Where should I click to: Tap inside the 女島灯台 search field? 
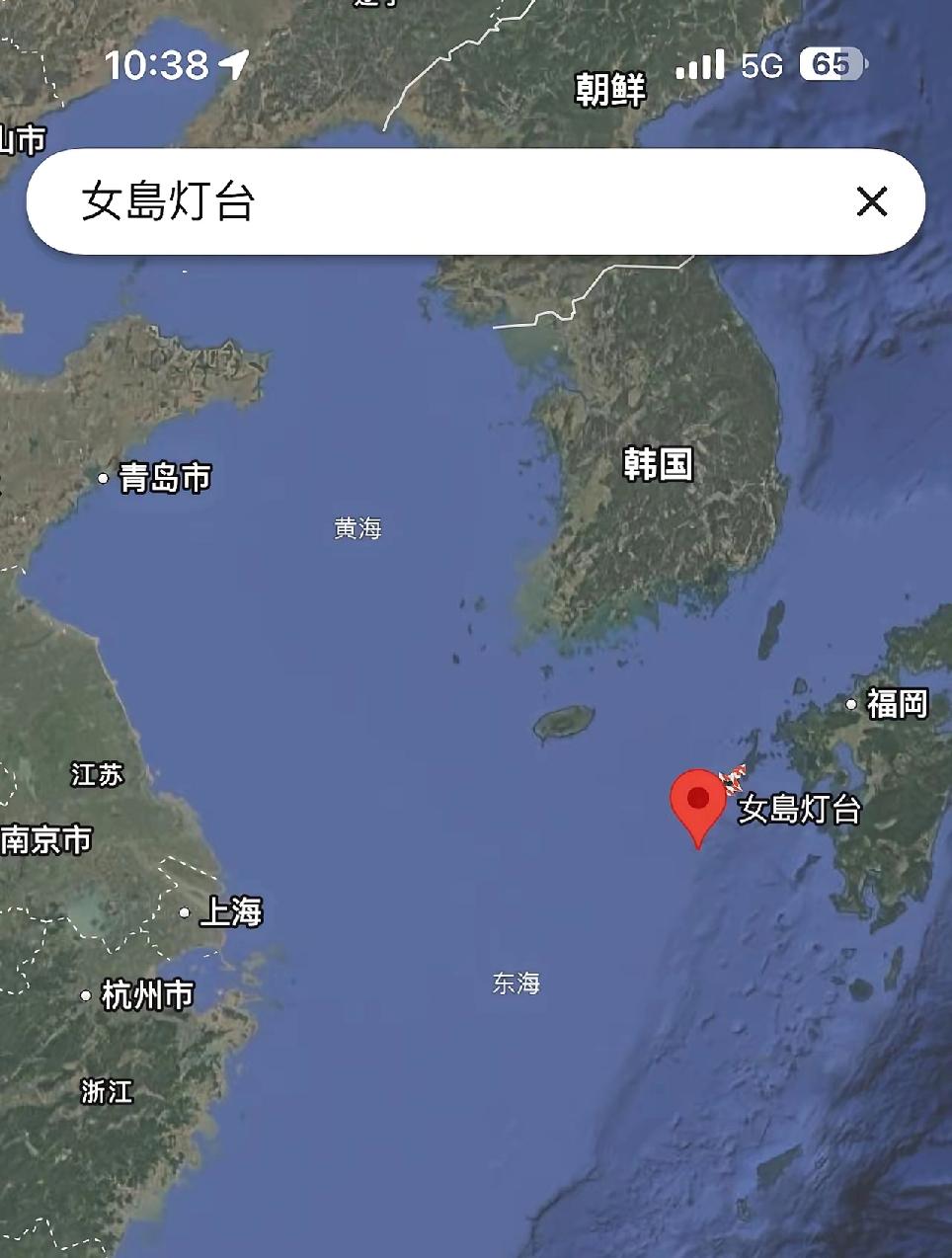296,201
